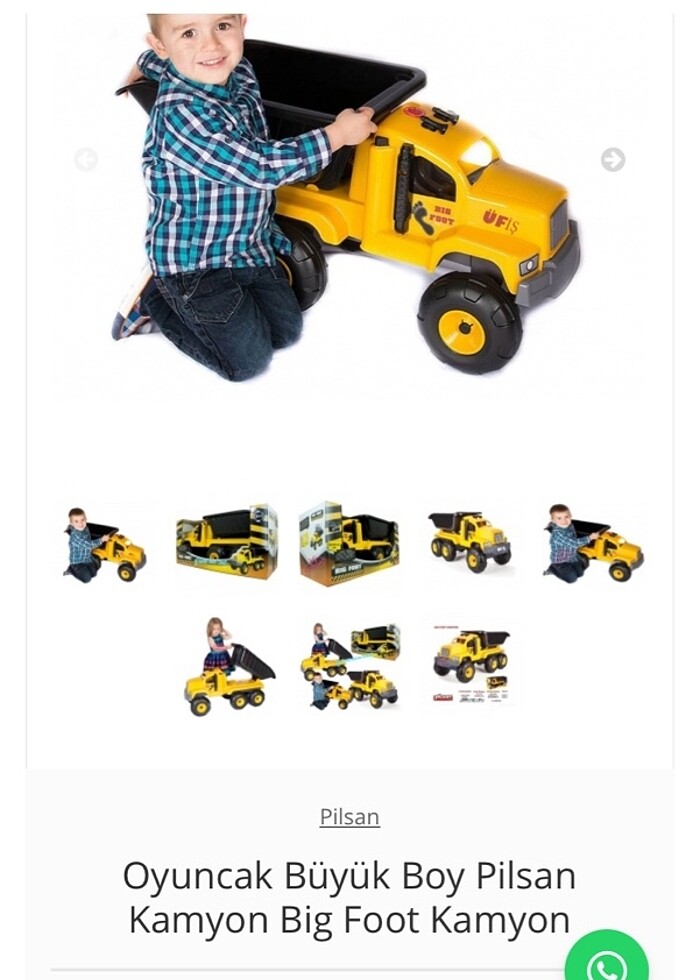Open the main product image
700x980 pixels.
(x=350, y=200)
